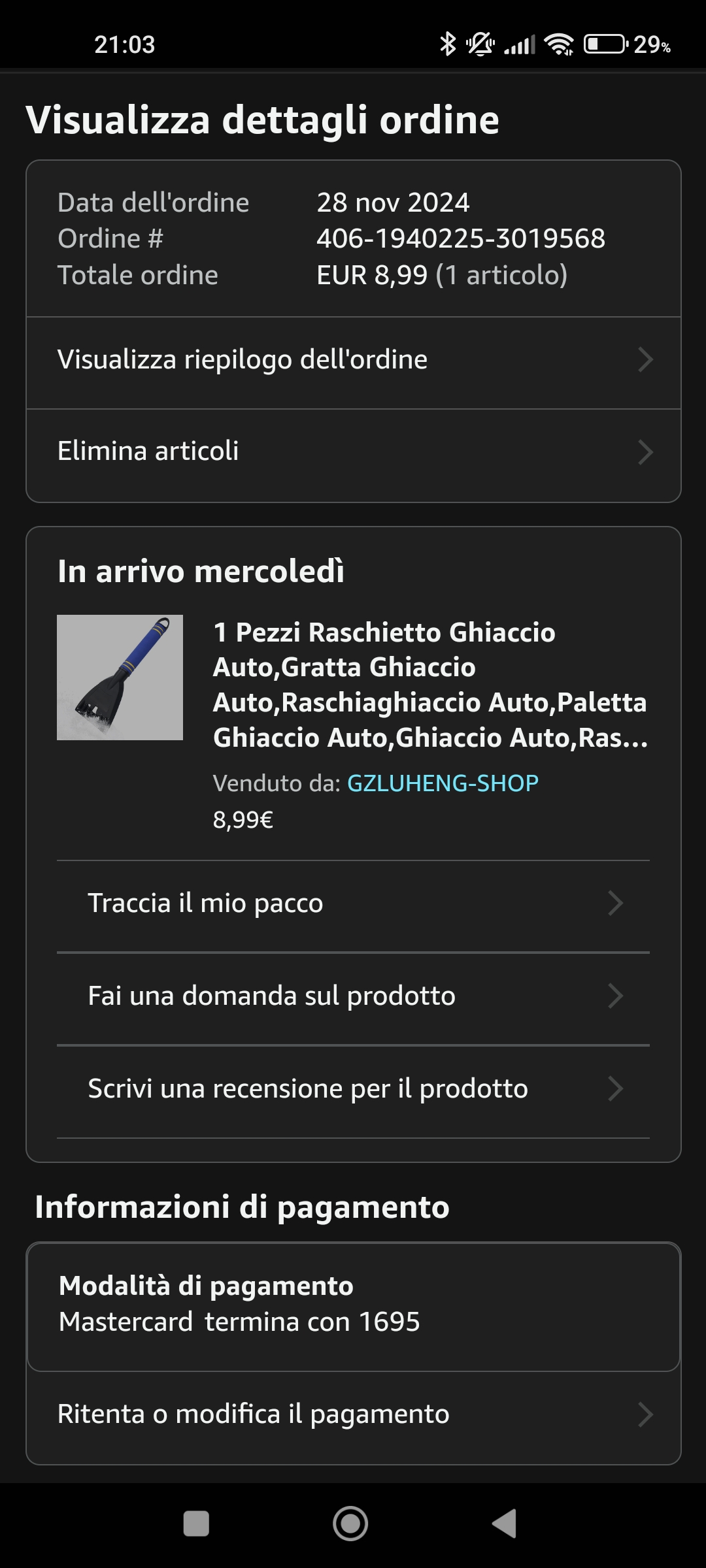
Task: Visit seller GZLUHENG-SHOP page
Action: (x=443, y=783)
